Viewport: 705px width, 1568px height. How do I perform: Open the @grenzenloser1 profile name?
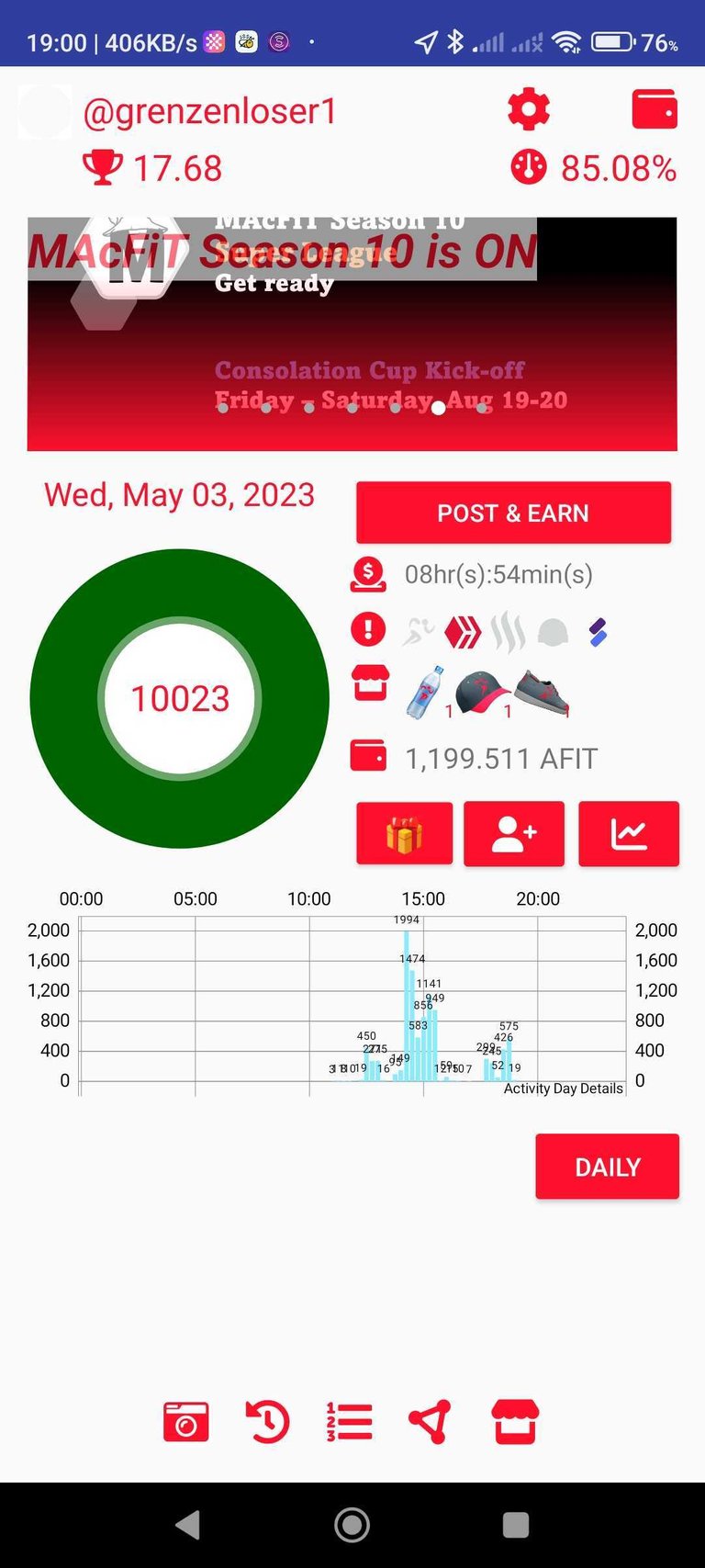pos(210,112)
